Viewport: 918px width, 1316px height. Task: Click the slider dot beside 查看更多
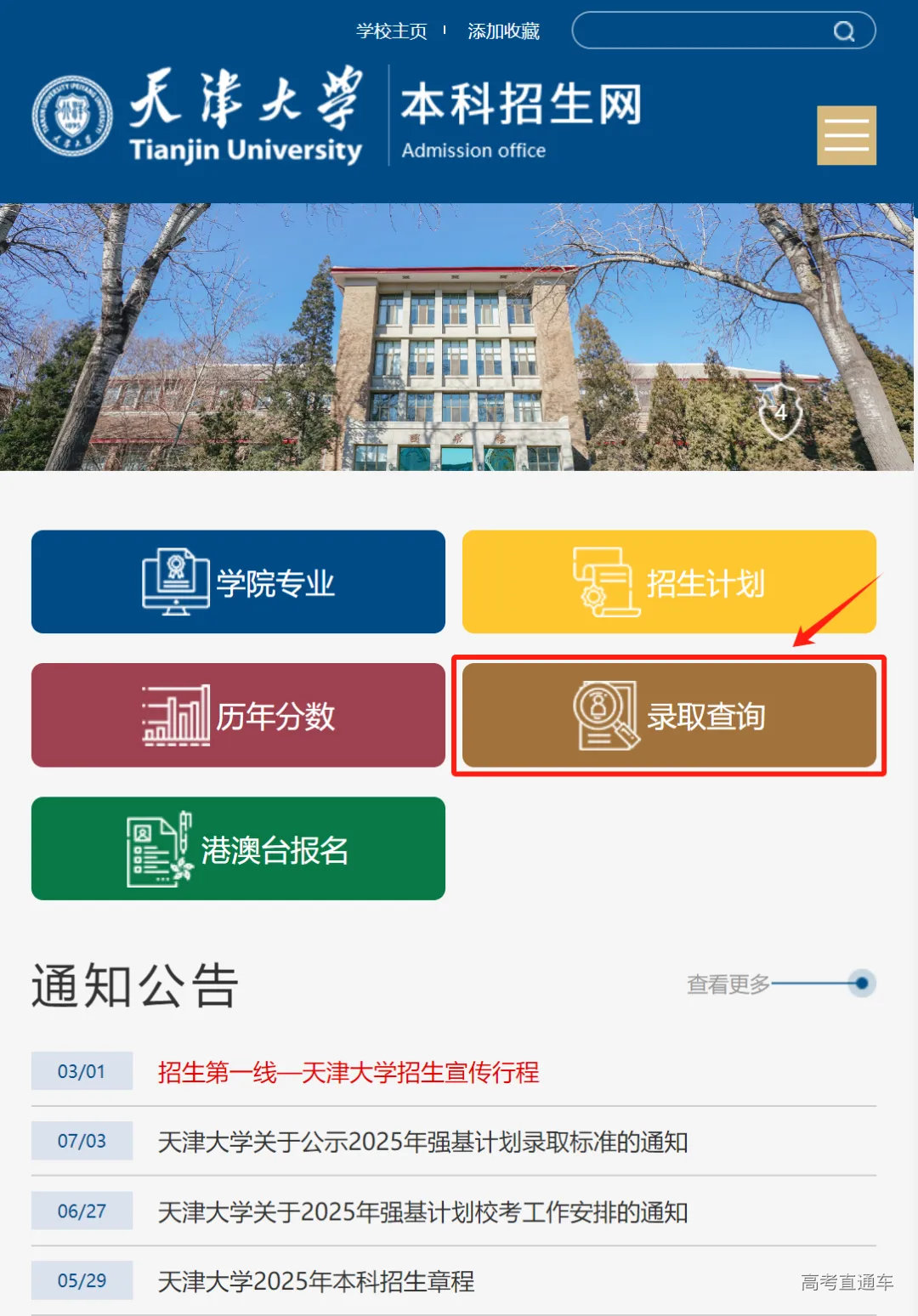[x=861, y=984]
